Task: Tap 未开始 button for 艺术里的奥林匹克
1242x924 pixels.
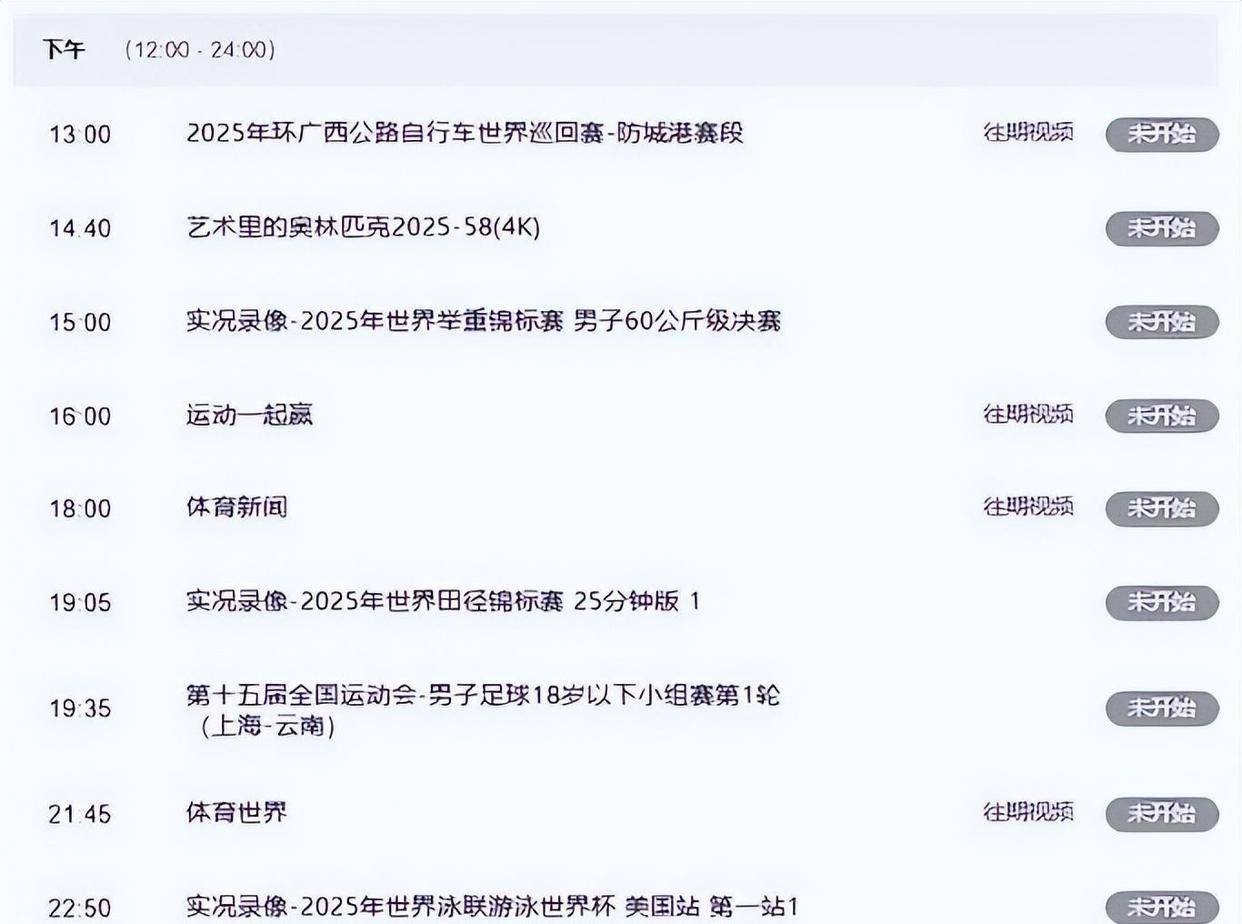Action: pos(1161,229)
